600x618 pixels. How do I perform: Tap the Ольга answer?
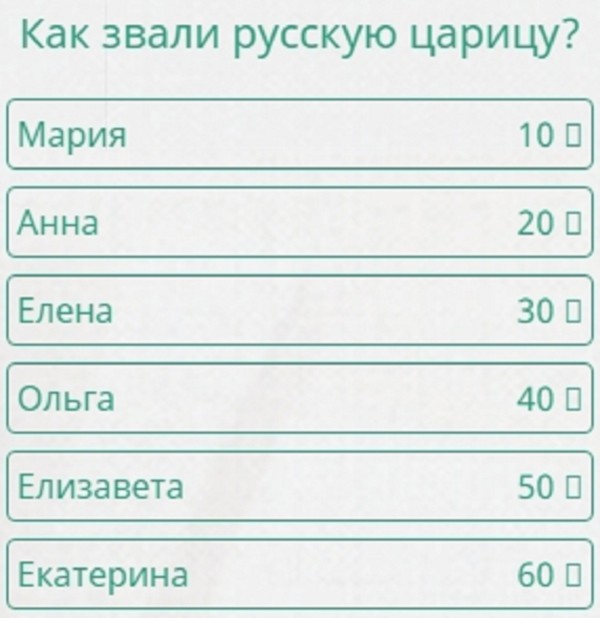(299, 398)
